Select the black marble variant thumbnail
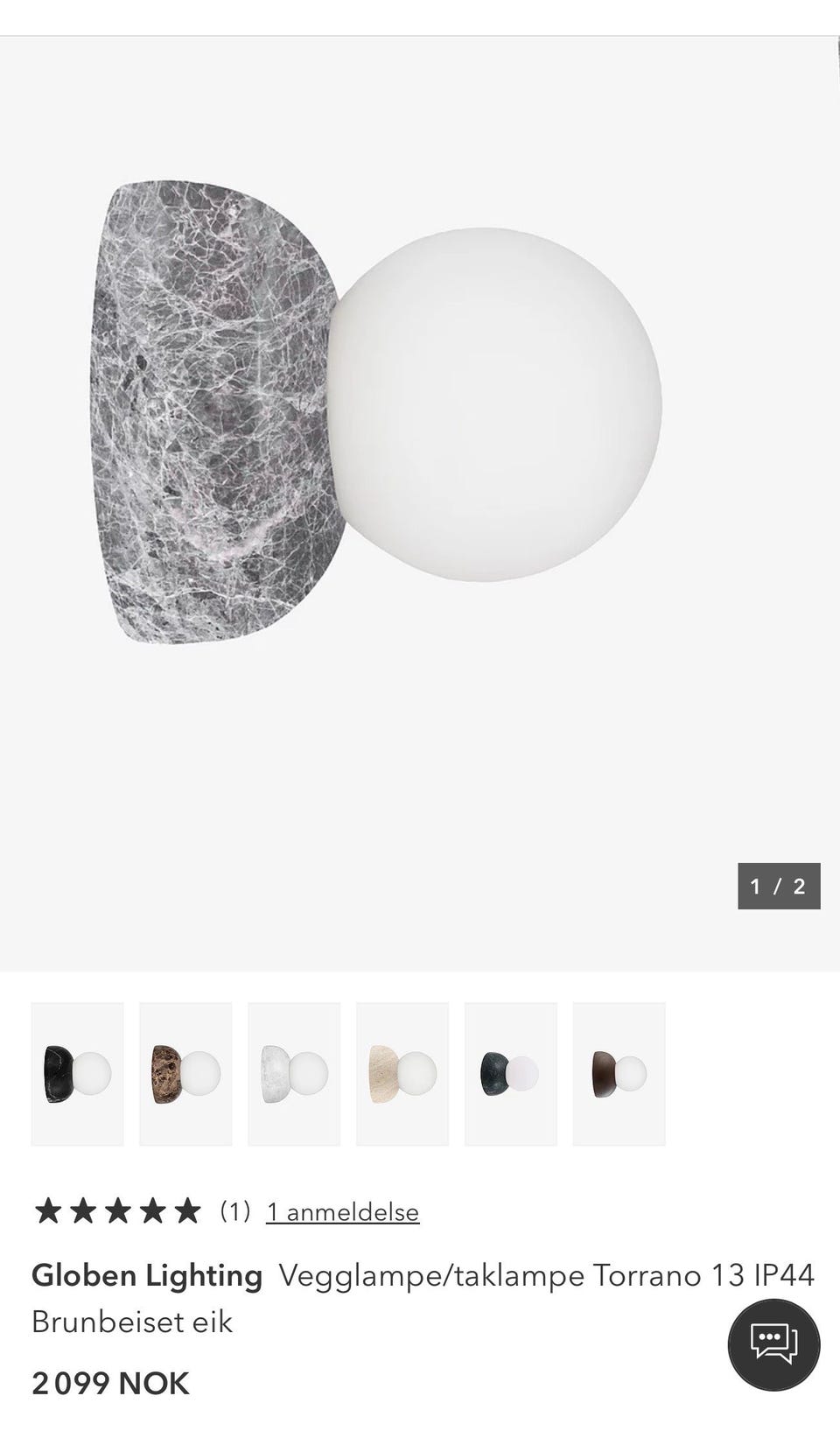 78,1074
